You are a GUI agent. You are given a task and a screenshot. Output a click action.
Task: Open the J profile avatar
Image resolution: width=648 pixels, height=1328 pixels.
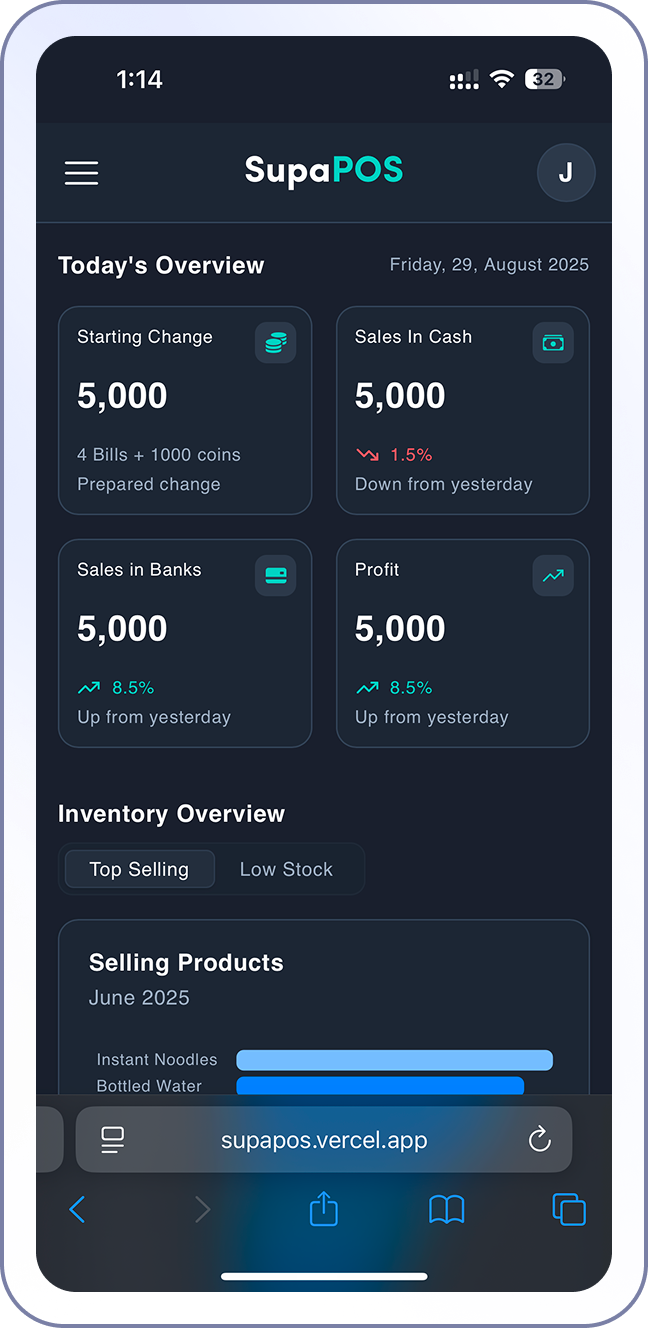[566, 173]
